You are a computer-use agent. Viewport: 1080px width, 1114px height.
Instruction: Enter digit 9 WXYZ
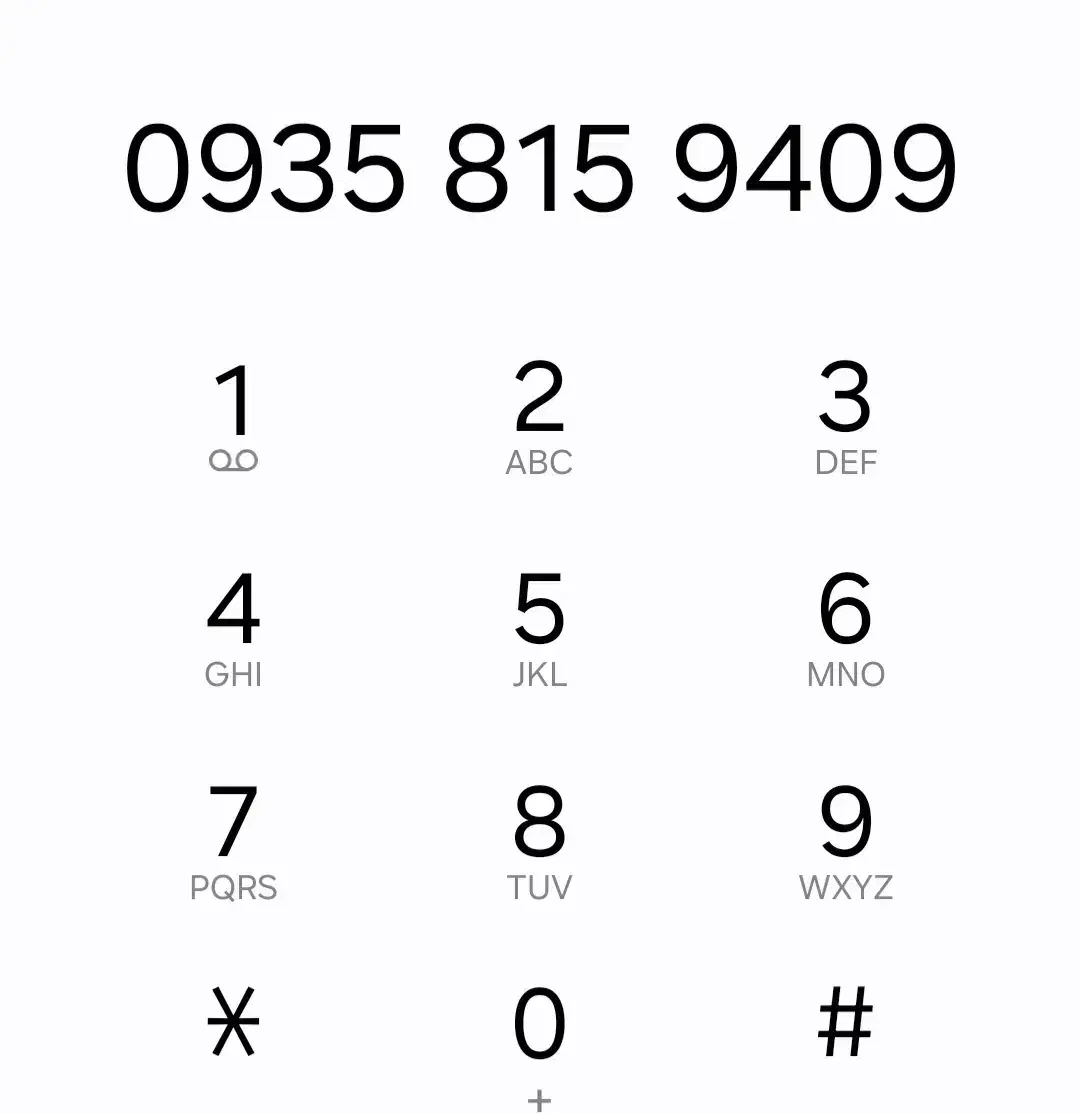(846, 841)
